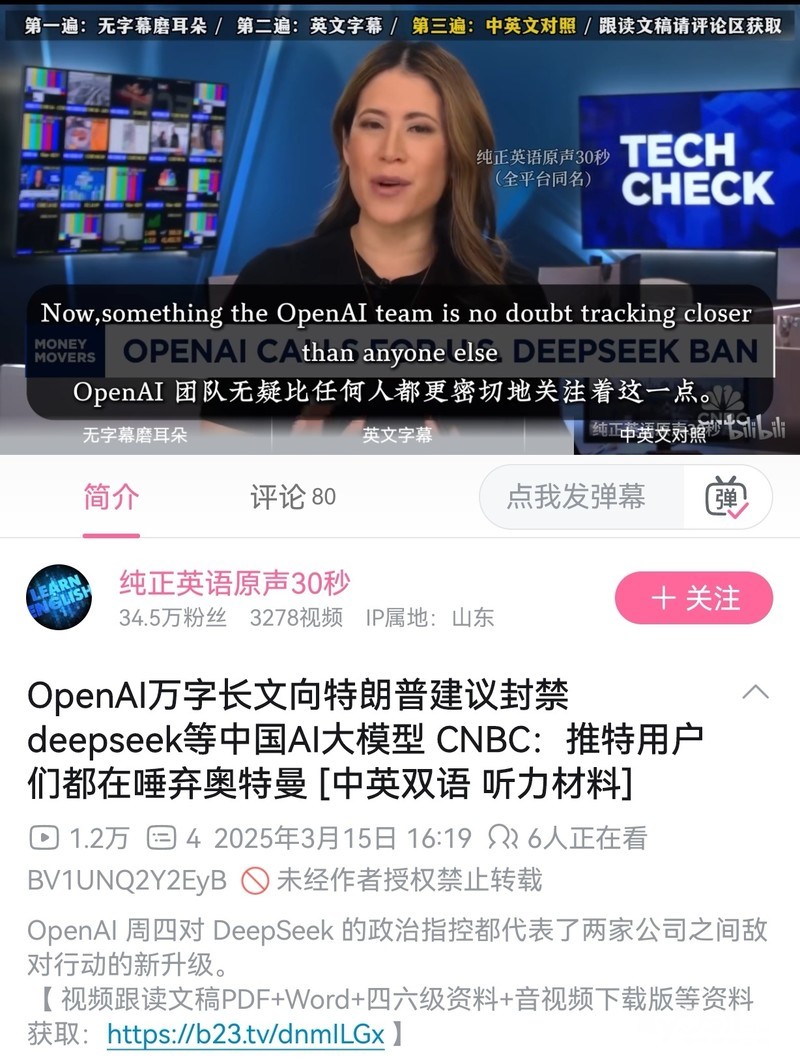Screen dimensions: 800x1059
Task: Open the uploader's avatar profile
Action: 59,598
